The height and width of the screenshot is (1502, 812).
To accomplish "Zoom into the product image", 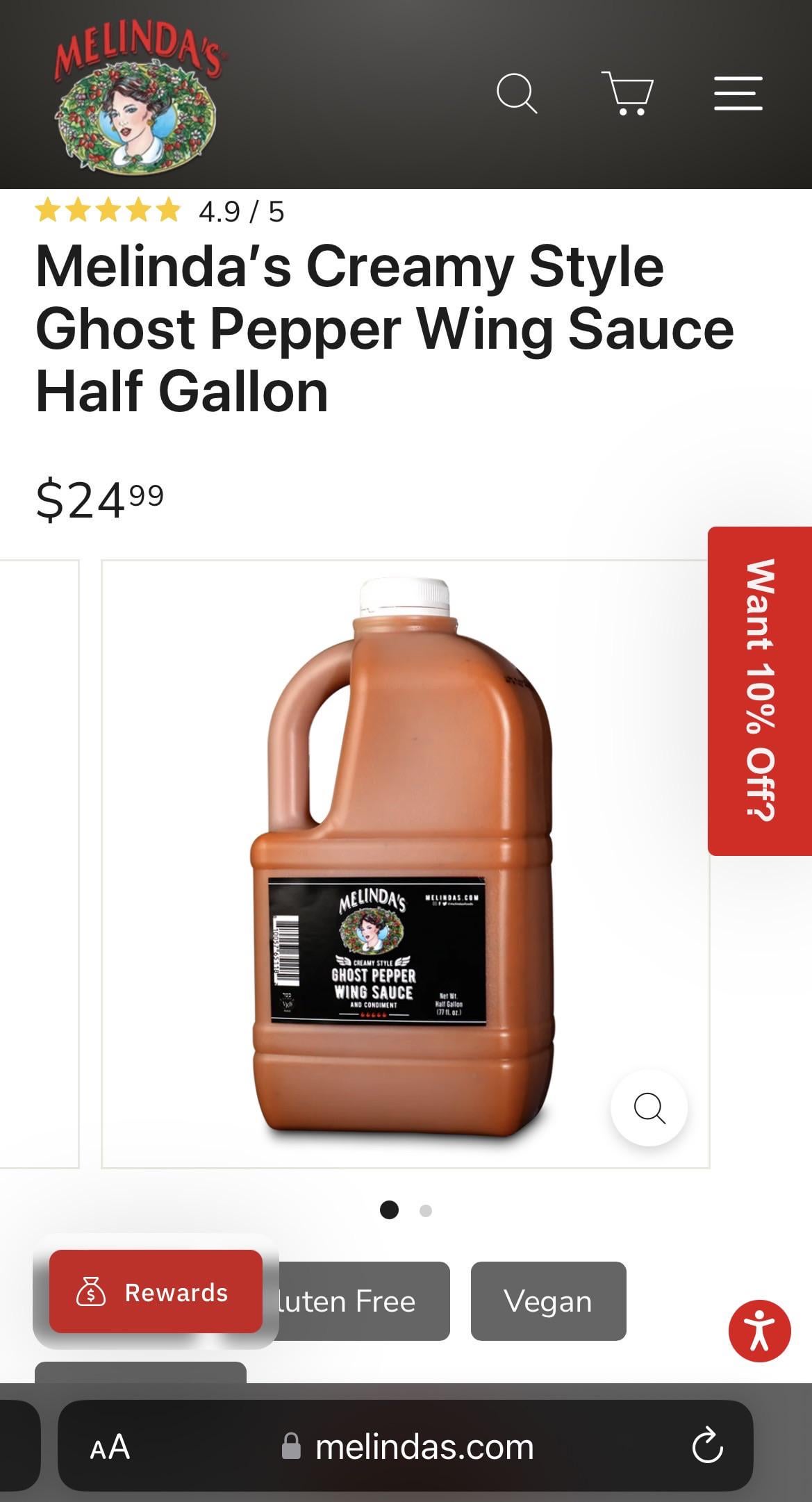I will pos(649,1107).
